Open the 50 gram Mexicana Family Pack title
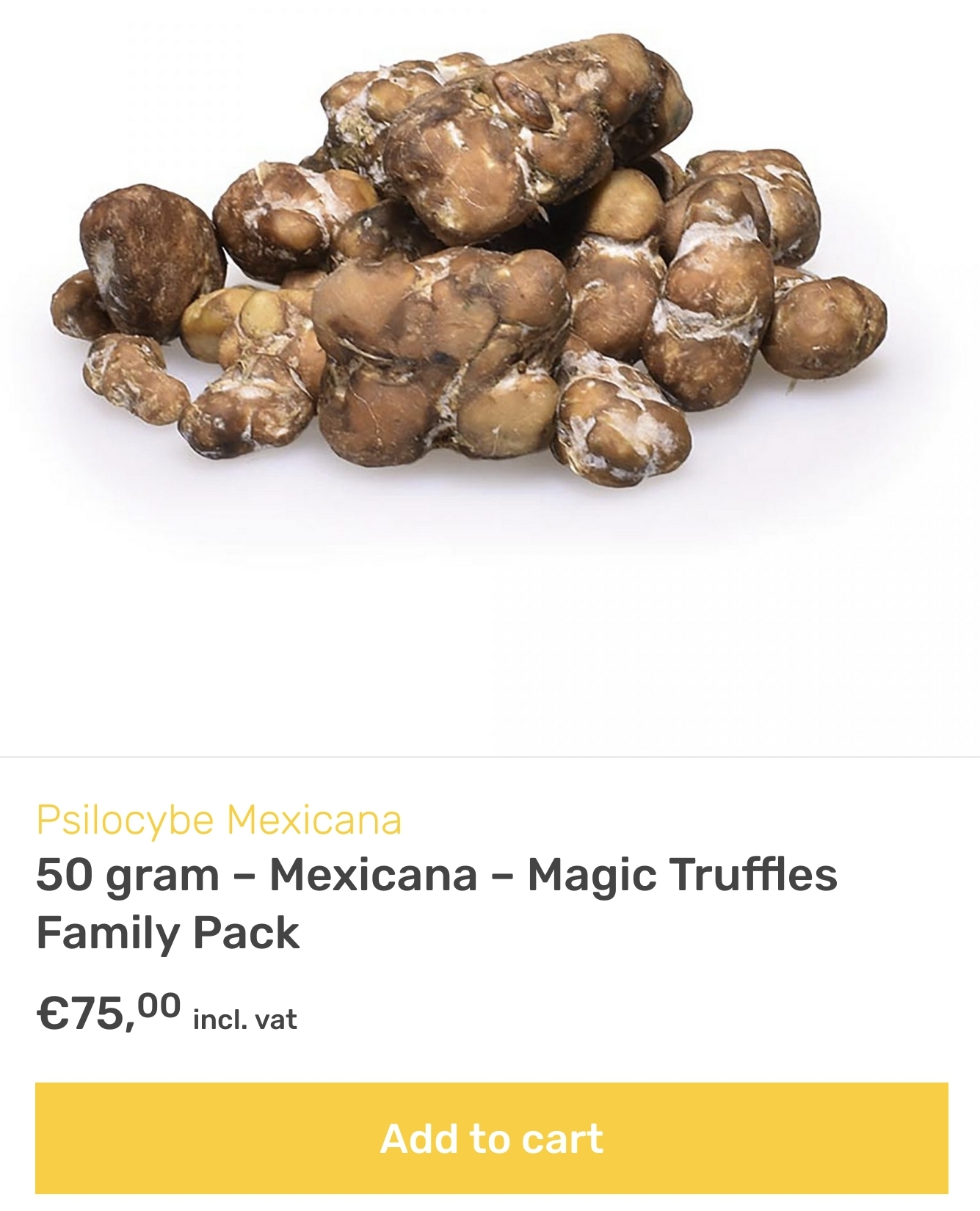The height and width of the screenshot is (1211, 980). click(x=436, y=903)
